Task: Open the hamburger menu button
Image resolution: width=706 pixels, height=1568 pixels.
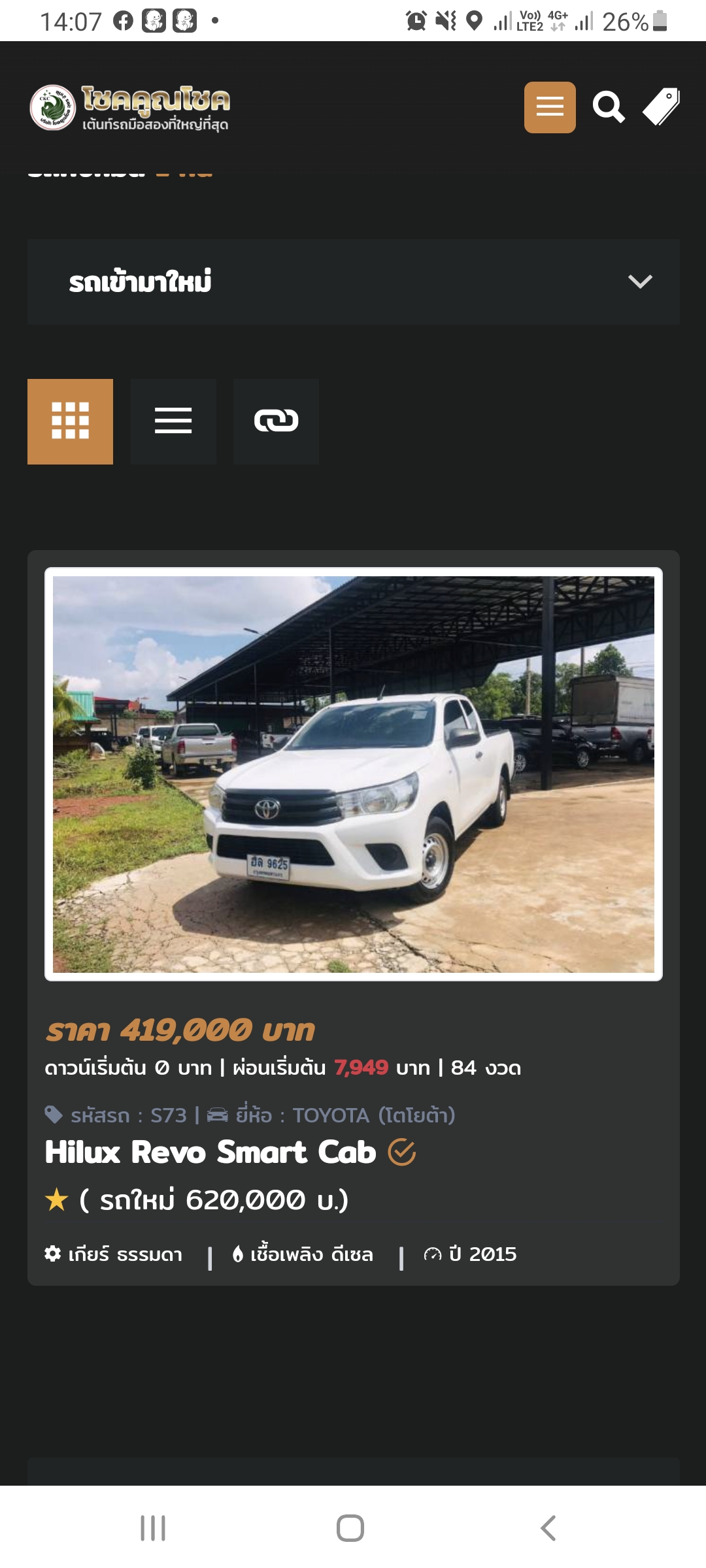Action: pyautogui.click(x=550, y=107)
